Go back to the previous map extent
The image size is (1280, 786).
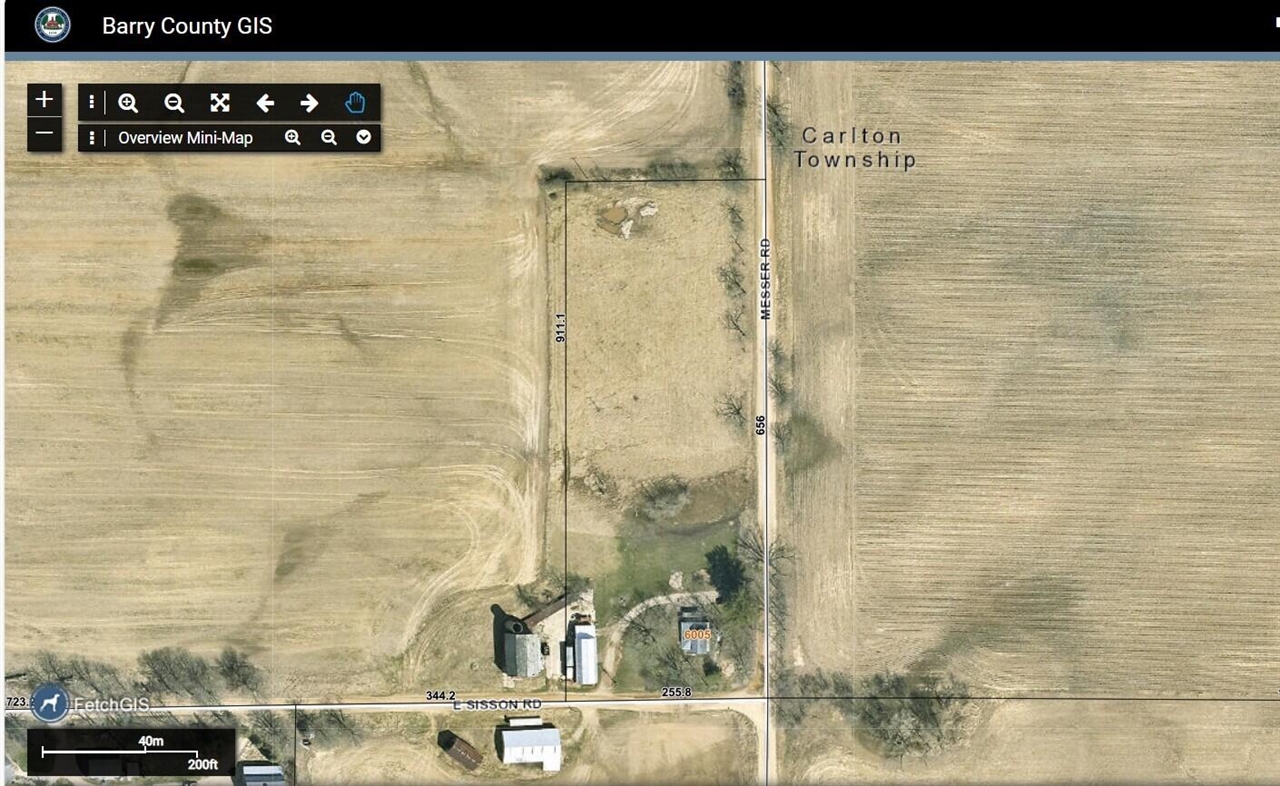coord(265,102)
